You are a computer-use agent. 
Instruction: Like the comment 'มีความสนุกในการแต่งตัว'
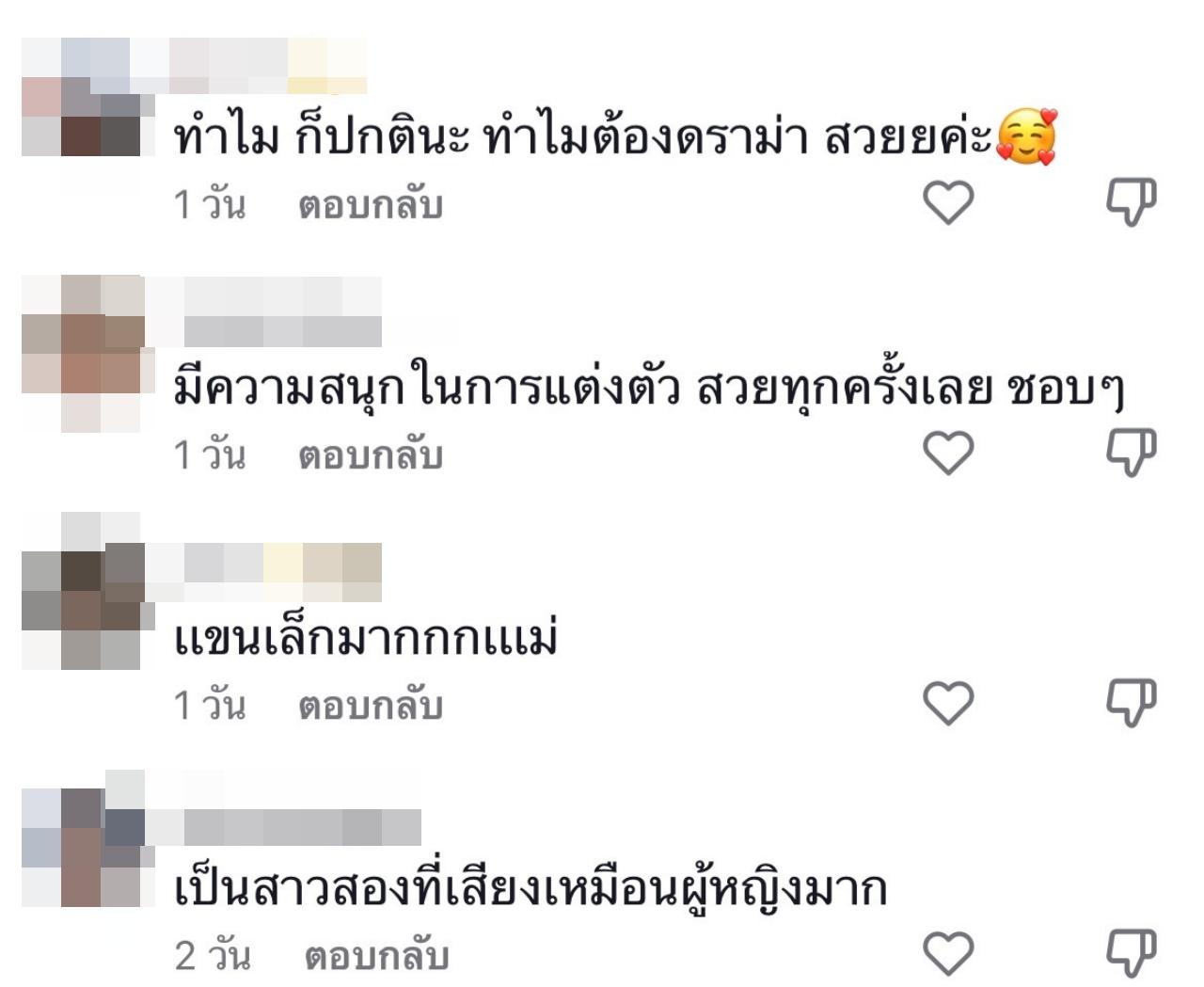[948, 454]
